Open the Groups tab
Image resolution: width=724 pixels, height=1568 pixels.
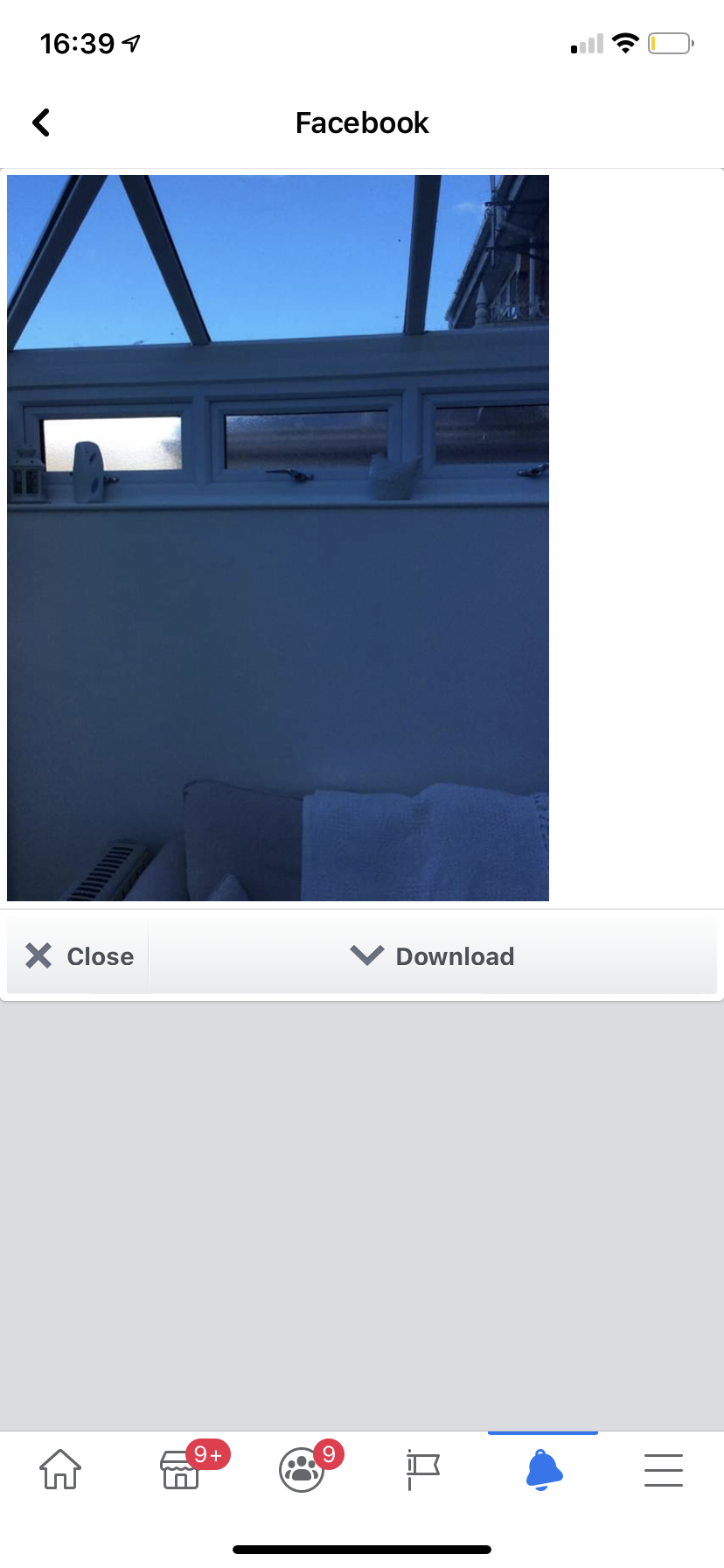(302, 1469)
